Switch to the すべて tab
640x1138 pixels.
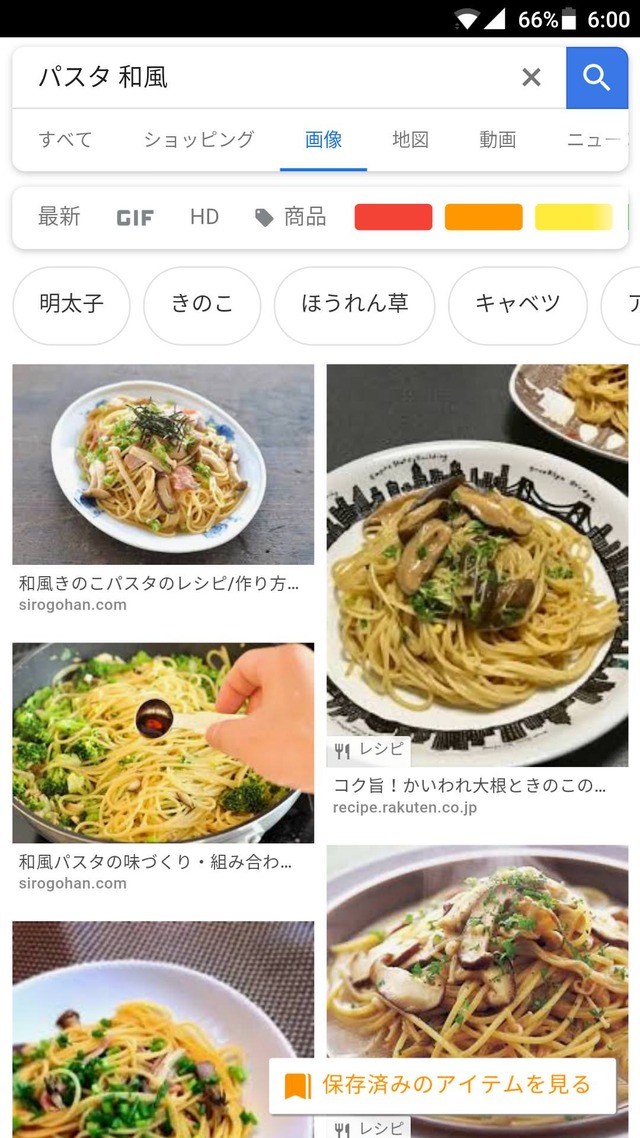(65, 140)
